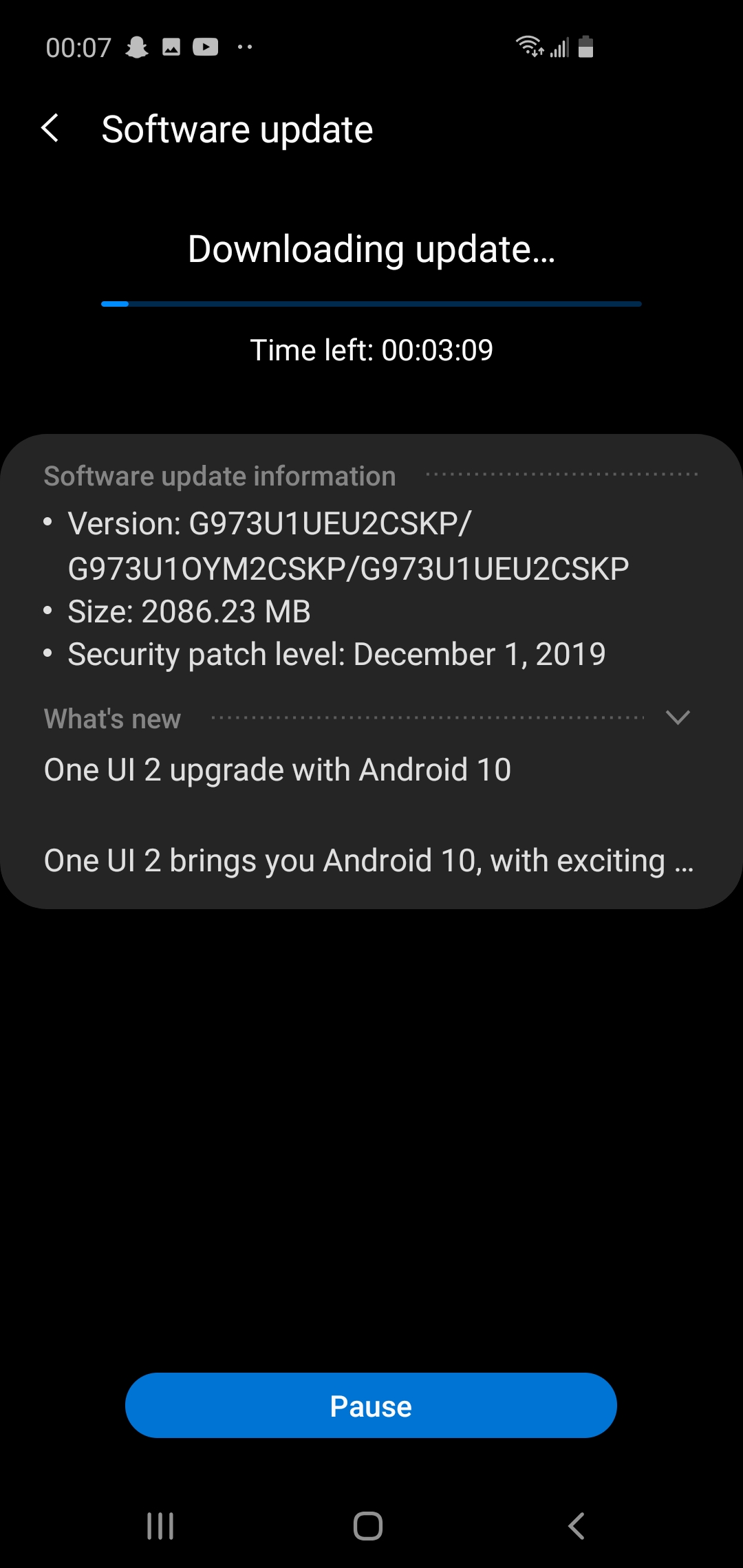Open recent apps from navigation bar
Image resolution: width=743 pixels, height=1568 pixels.
pyautogui.click(x=160, y=1525)
